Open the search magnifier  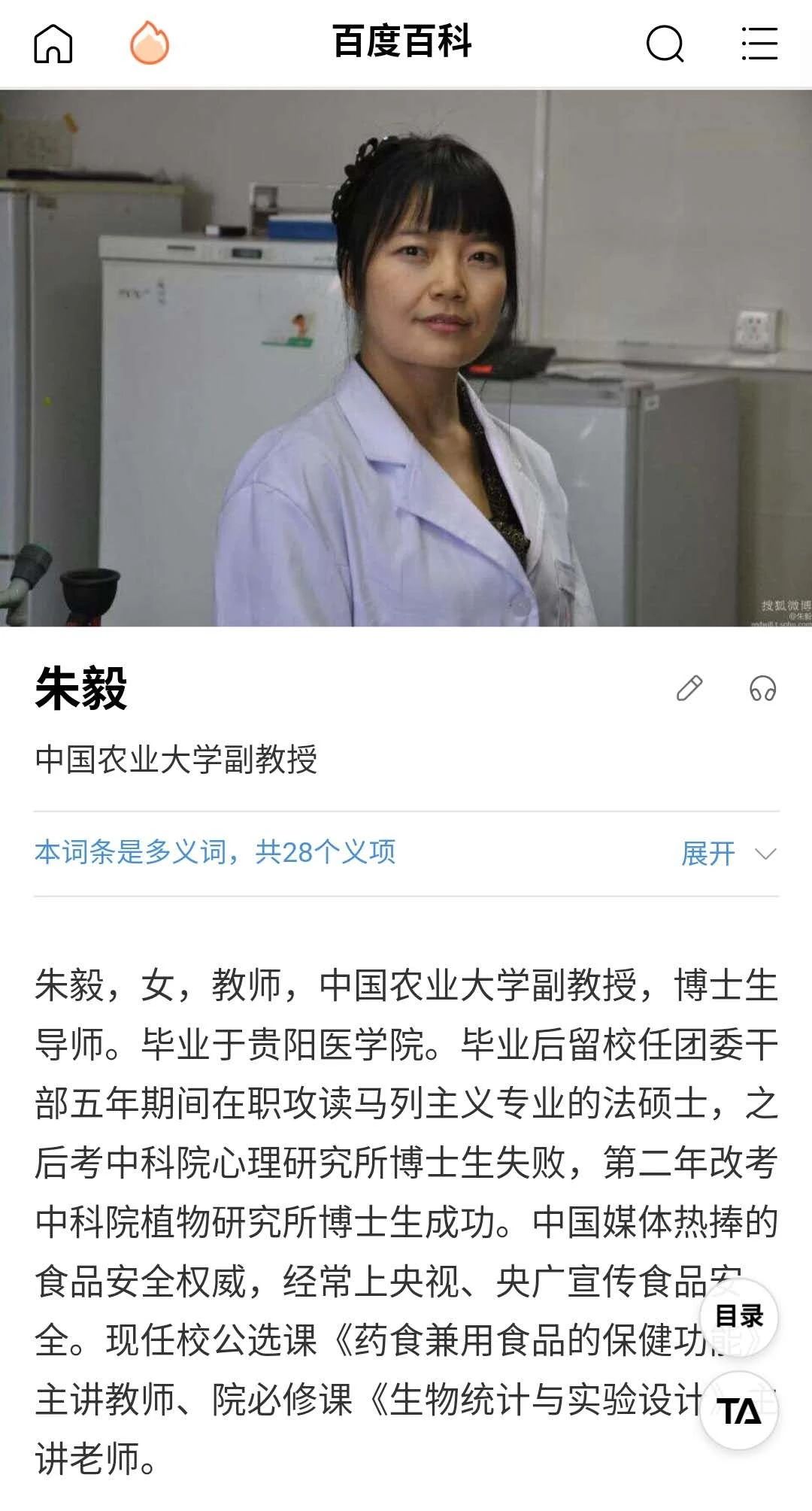click(x=665, y=43)
